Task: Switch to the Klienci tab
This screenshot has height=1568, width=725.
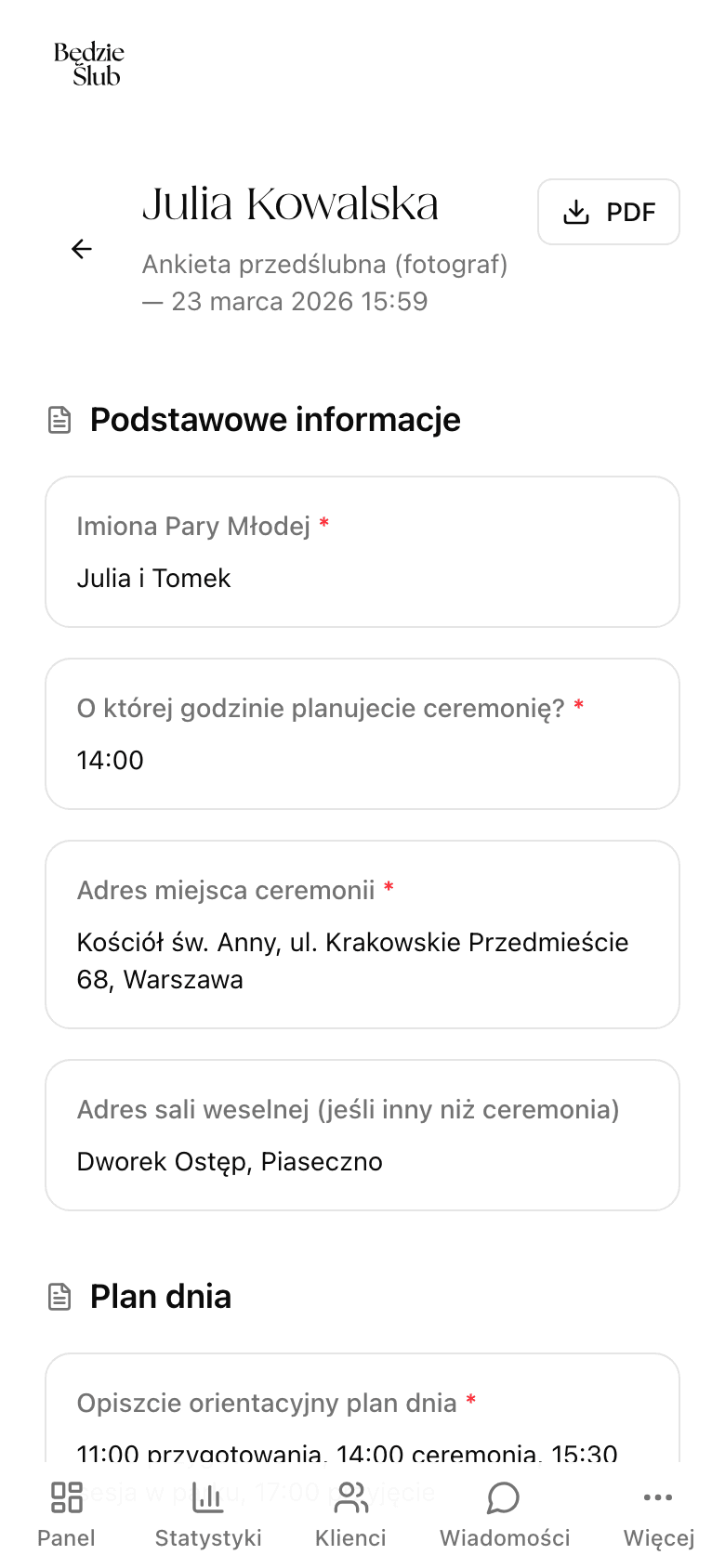Action: click(x=350, y=1512)
